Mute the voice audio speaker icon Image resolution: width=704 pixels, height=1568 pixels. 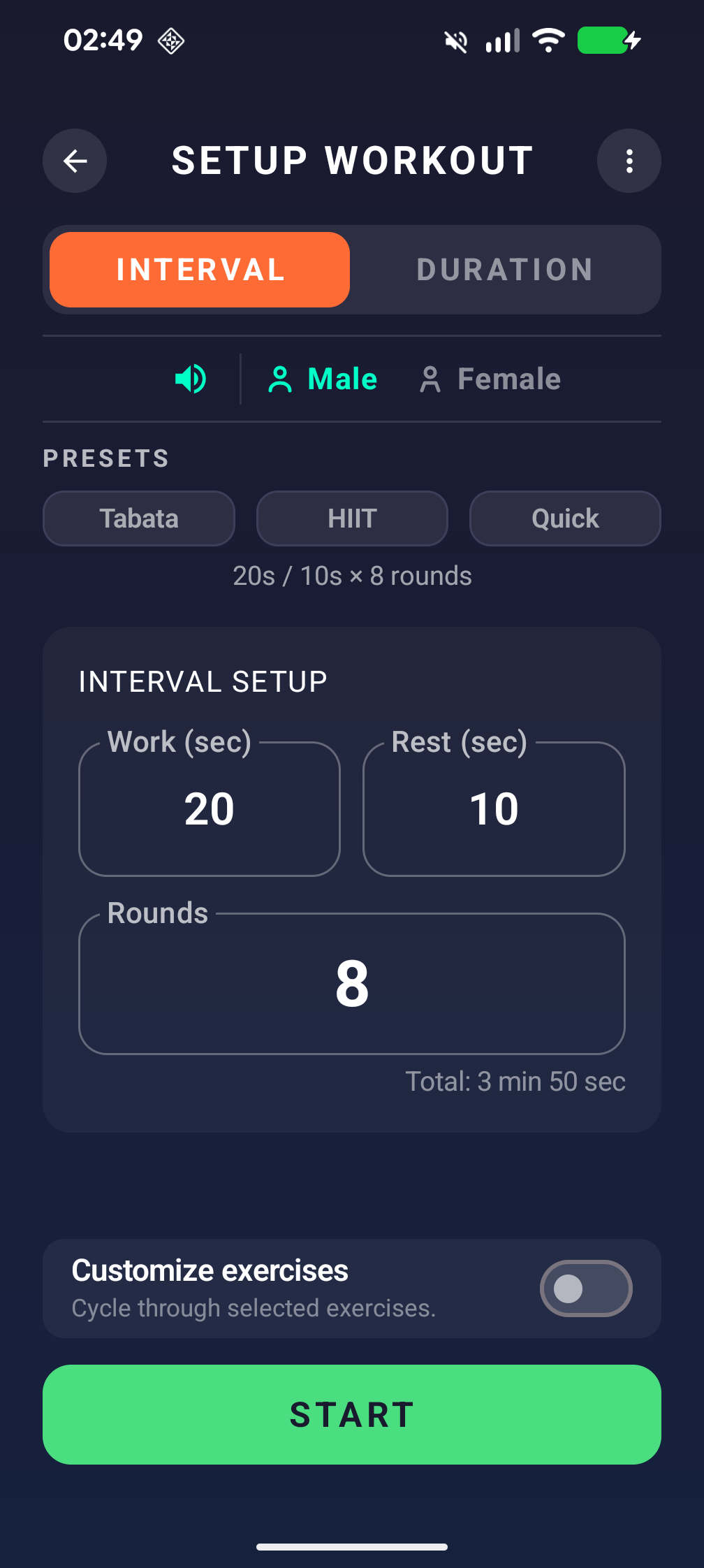pos(190,379)
